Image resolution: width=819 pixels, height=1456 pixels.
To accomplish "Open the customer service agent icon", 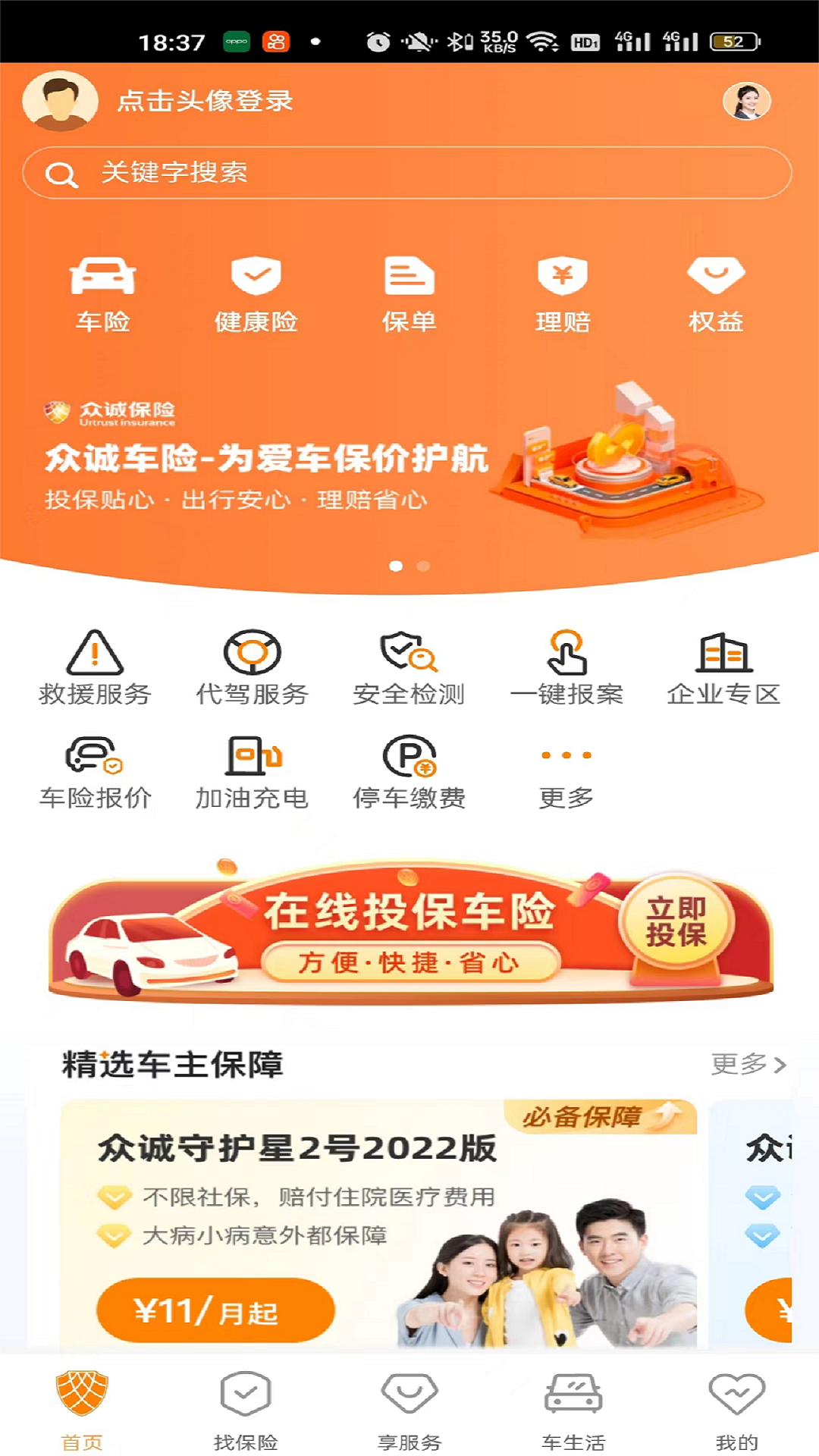I will 747,101.
